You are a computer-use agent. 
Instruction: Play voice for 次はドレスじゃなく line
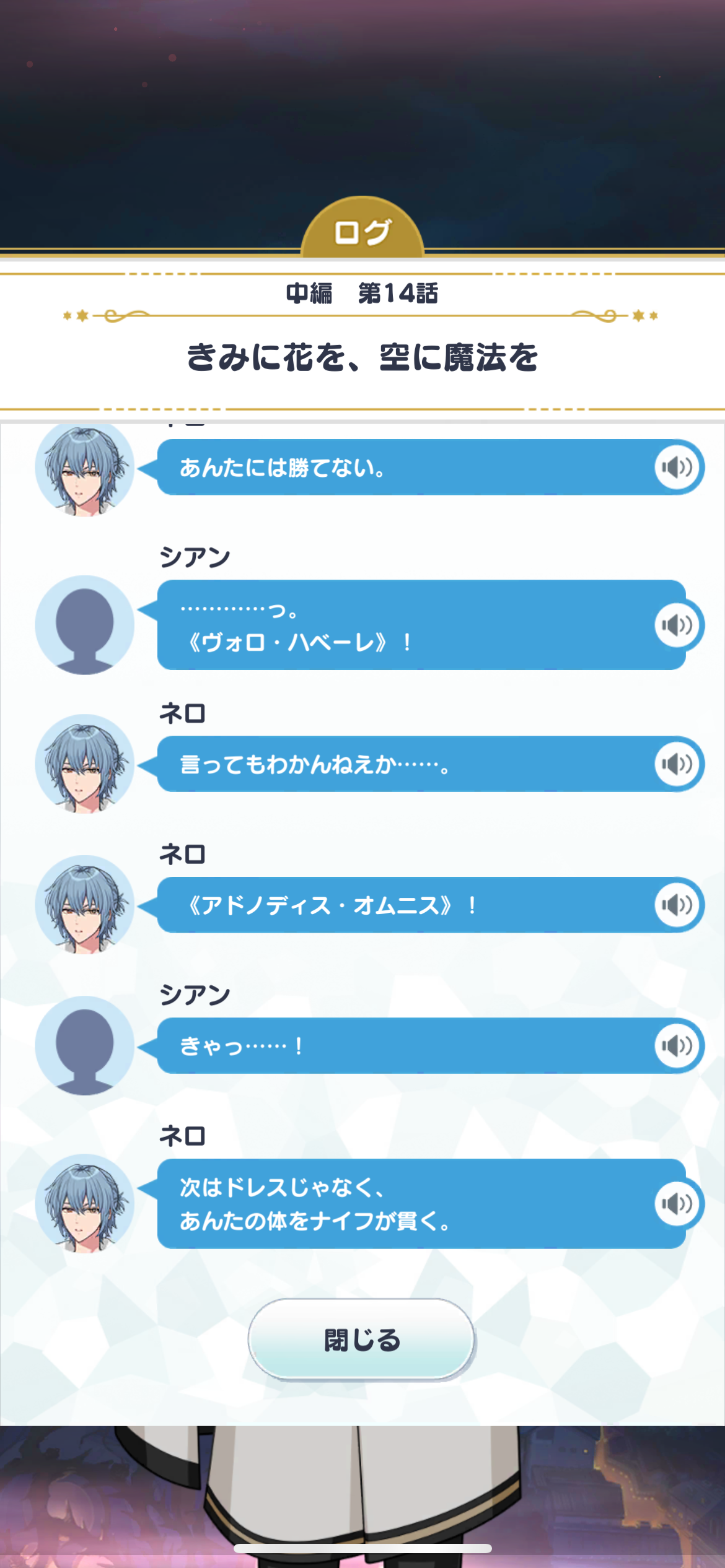pos(677,1203)
